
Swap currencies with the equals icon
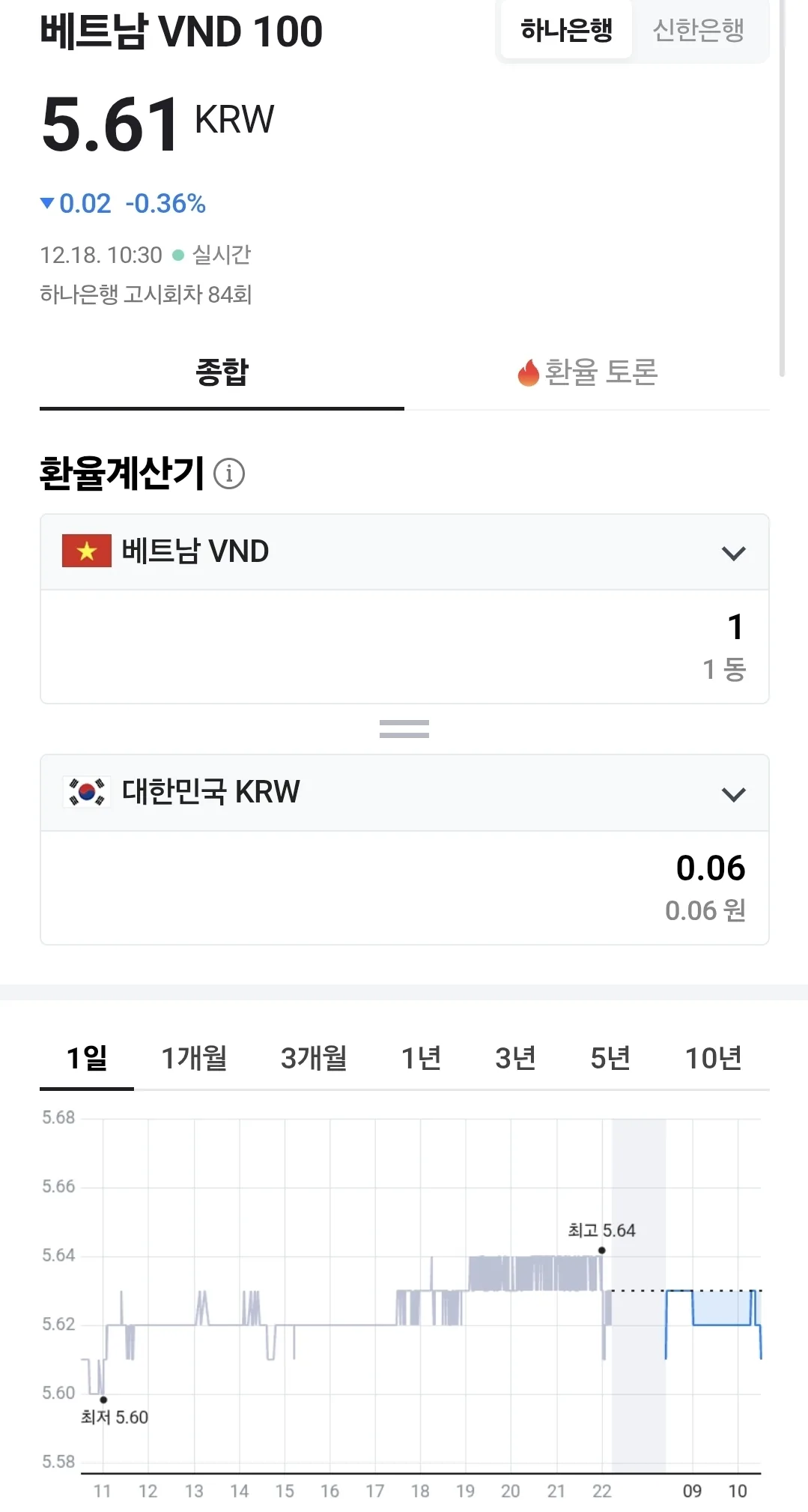click(x=404, y=729)
